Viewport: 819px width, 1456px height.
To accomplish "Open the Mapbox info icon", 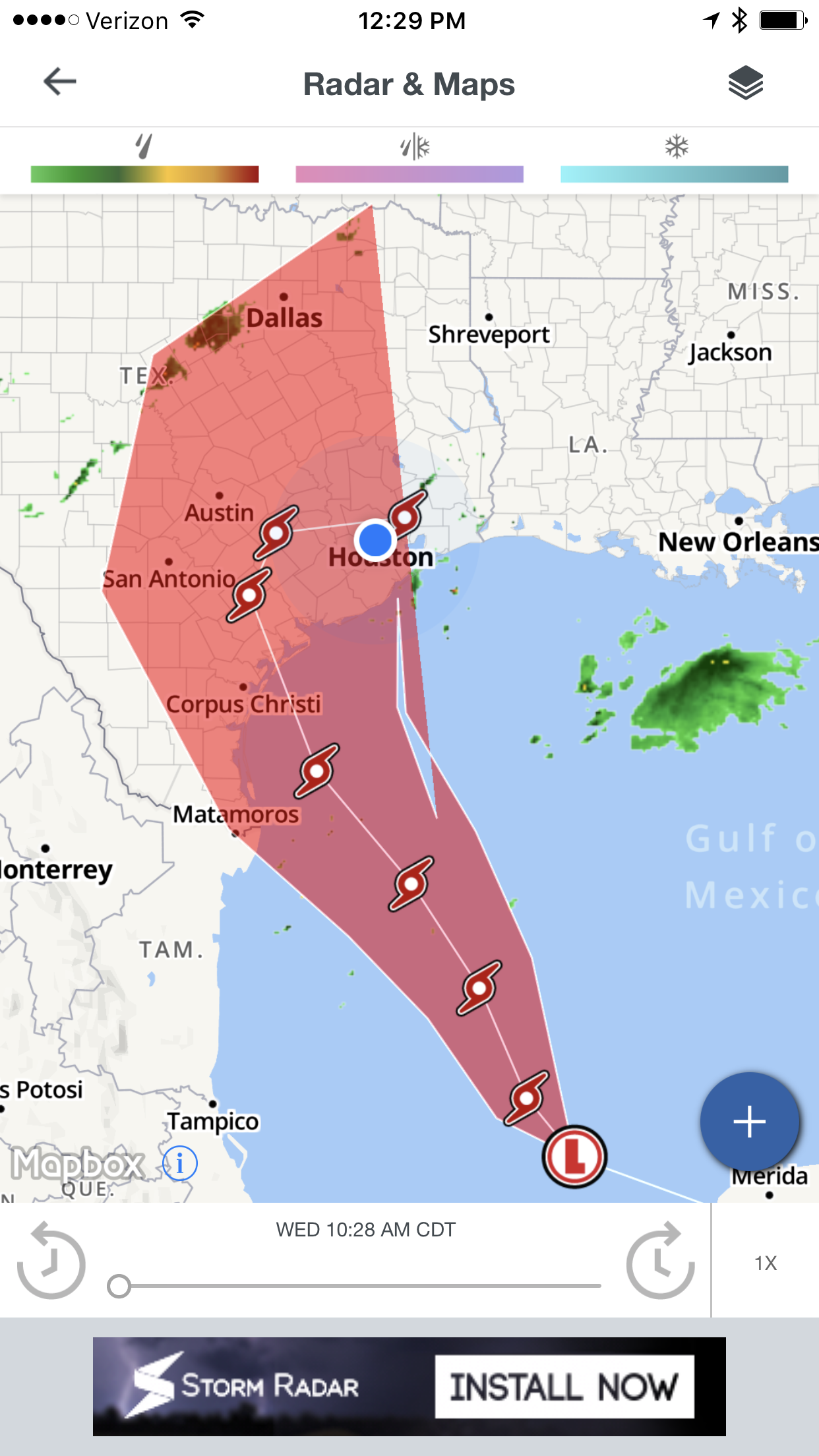I will [179, 1163].
